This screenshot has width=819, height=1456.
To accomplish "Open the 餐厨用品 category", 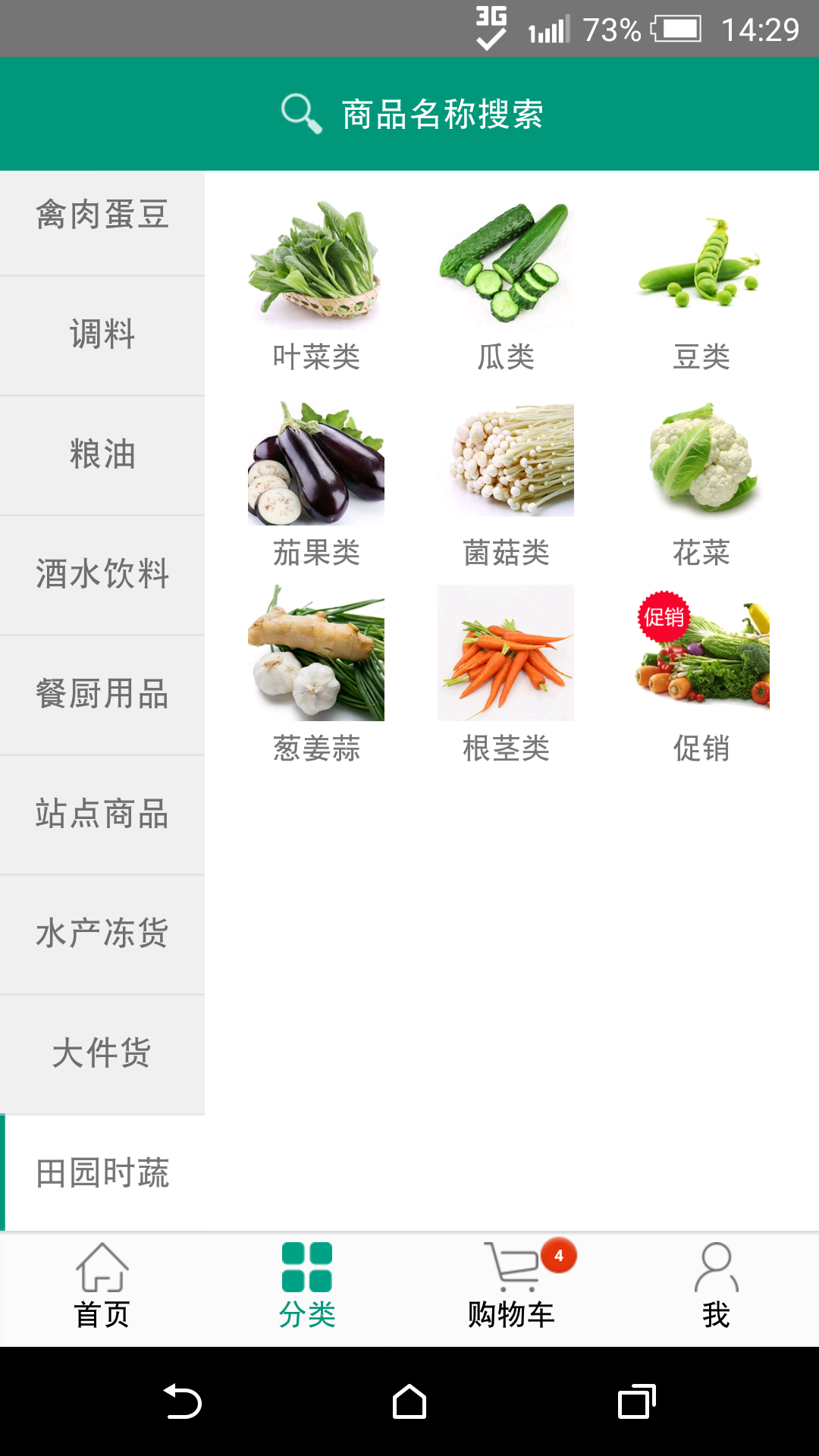I will (102, 694).
